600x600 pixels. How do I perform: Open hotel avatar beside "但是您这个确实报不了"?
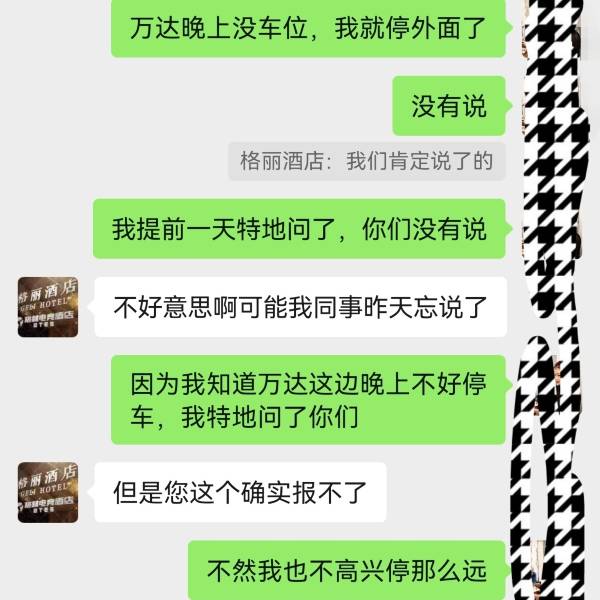pyautogui.click(x=48, y=492)
